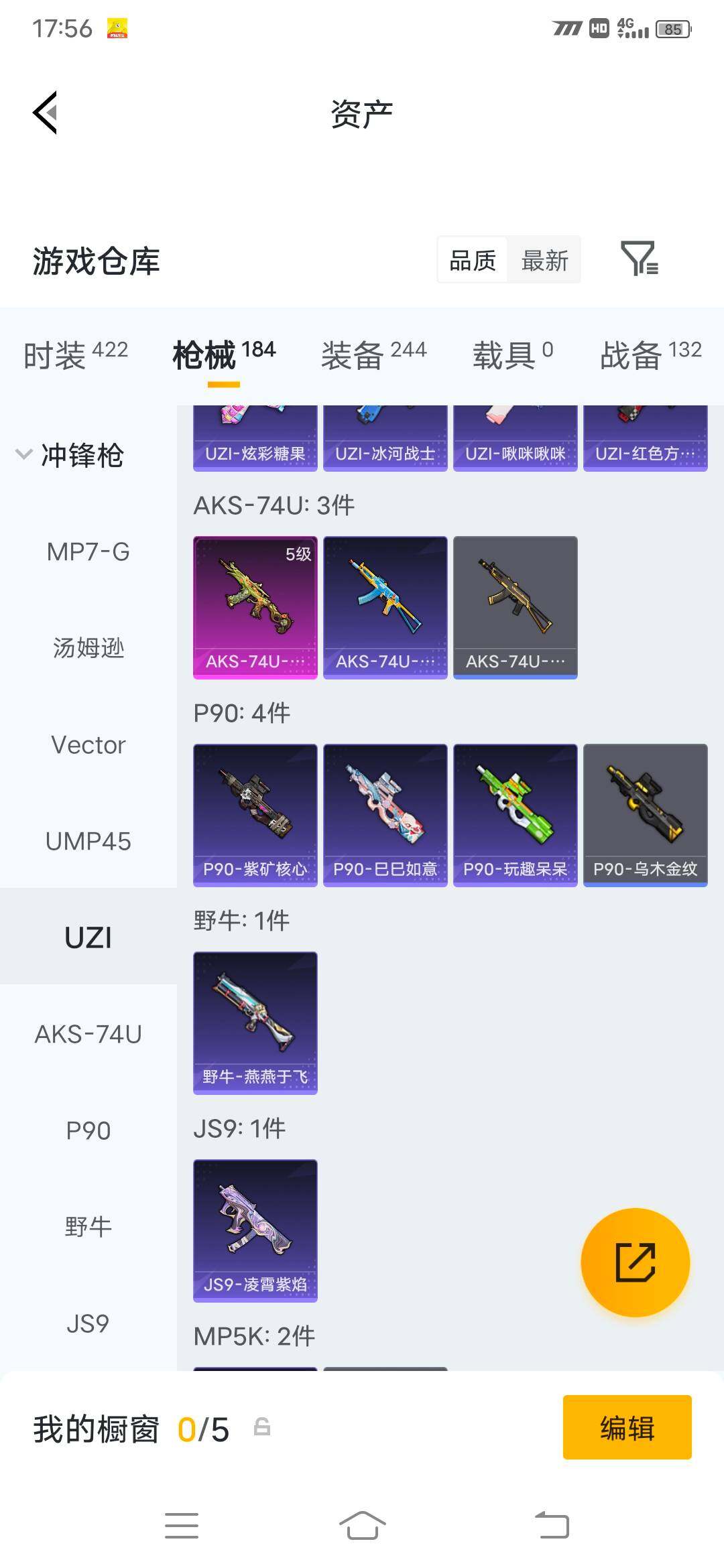Switch to the 战备 tab
Screen dimensions: 724x1568
pyautogui.click(x=650, y=354)
